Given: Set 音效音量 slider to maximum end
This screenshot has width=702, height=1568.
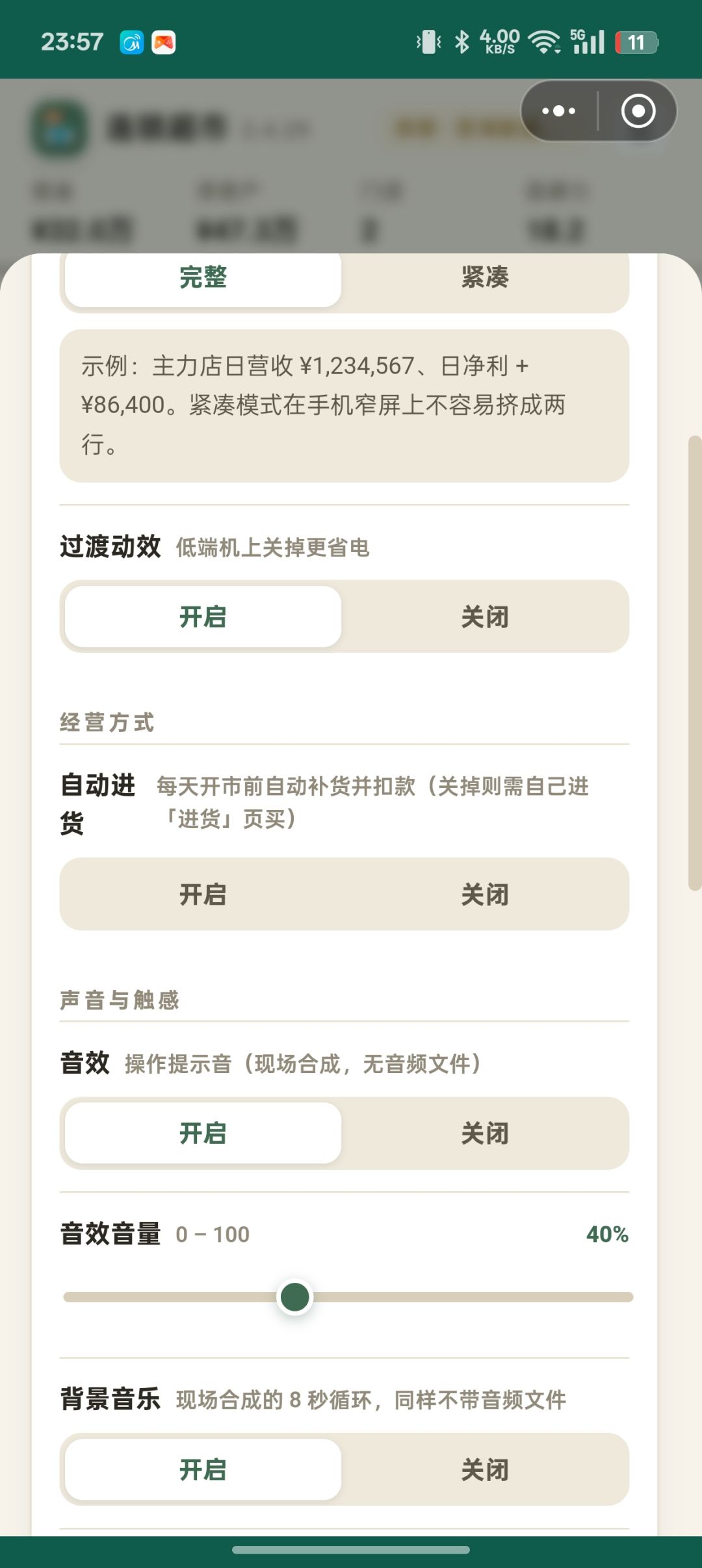Looking at the screenshot, I should 630,1297.
